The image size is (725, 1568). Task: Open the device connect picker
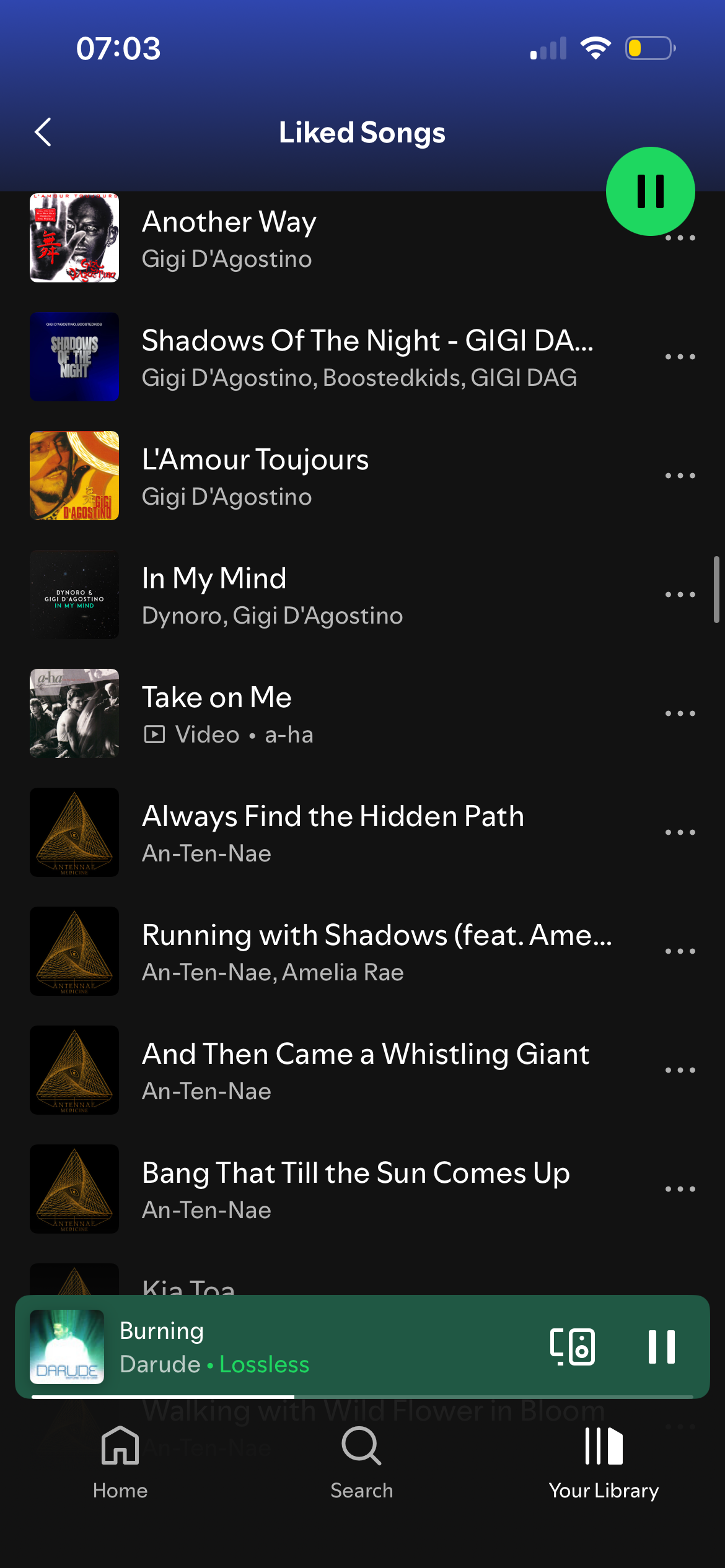point(572,1346)
